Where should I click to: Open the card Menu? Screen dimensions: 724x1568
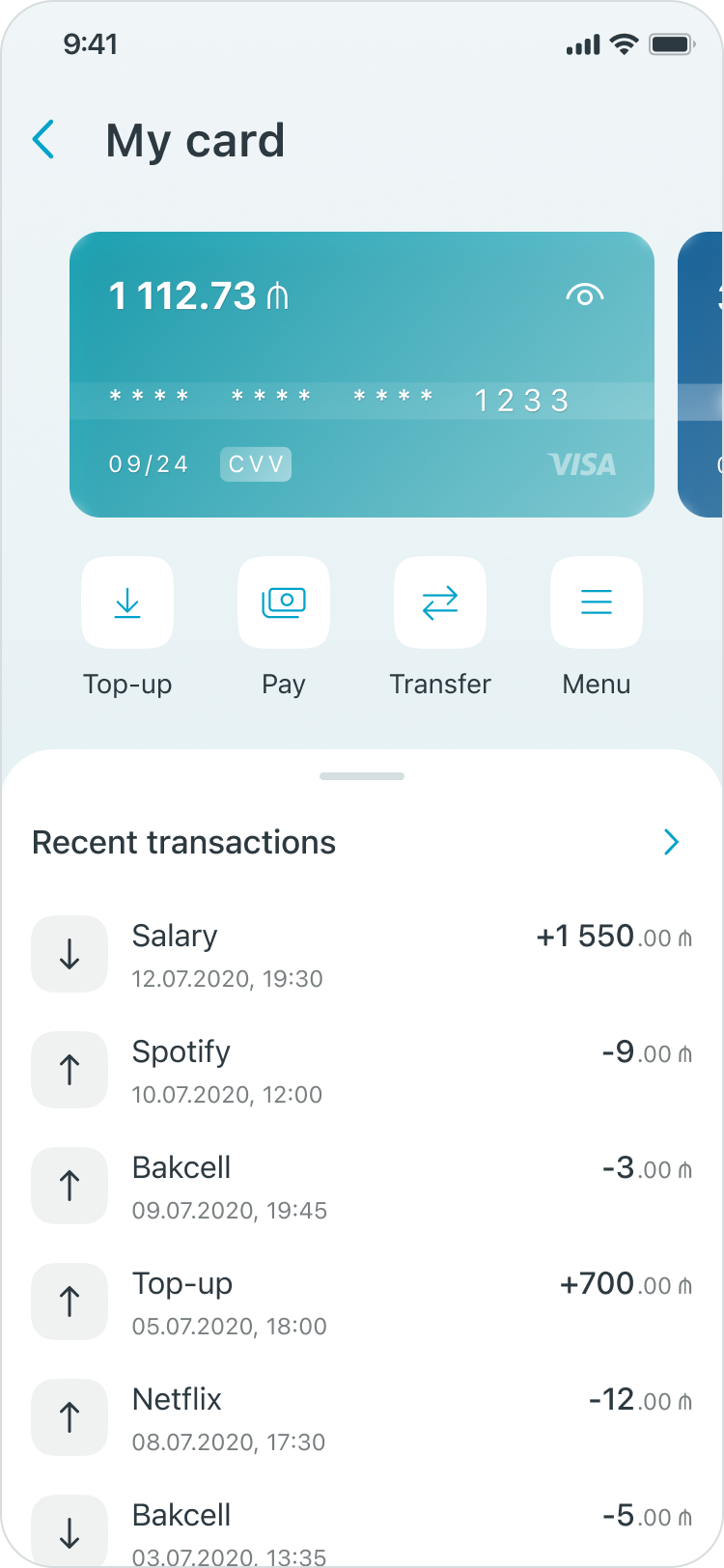coord(597,603)
